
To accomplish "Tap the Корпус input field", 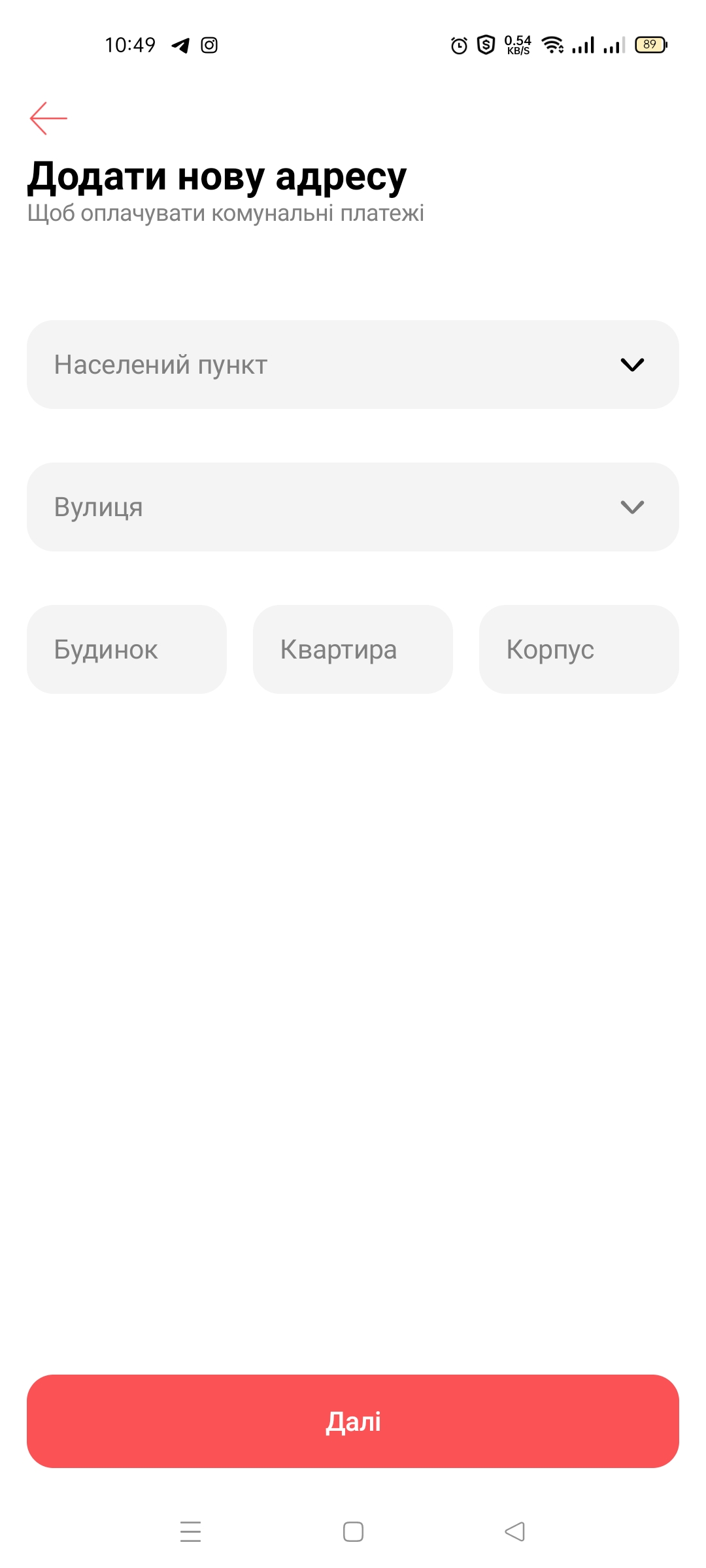I will (579, 649).
